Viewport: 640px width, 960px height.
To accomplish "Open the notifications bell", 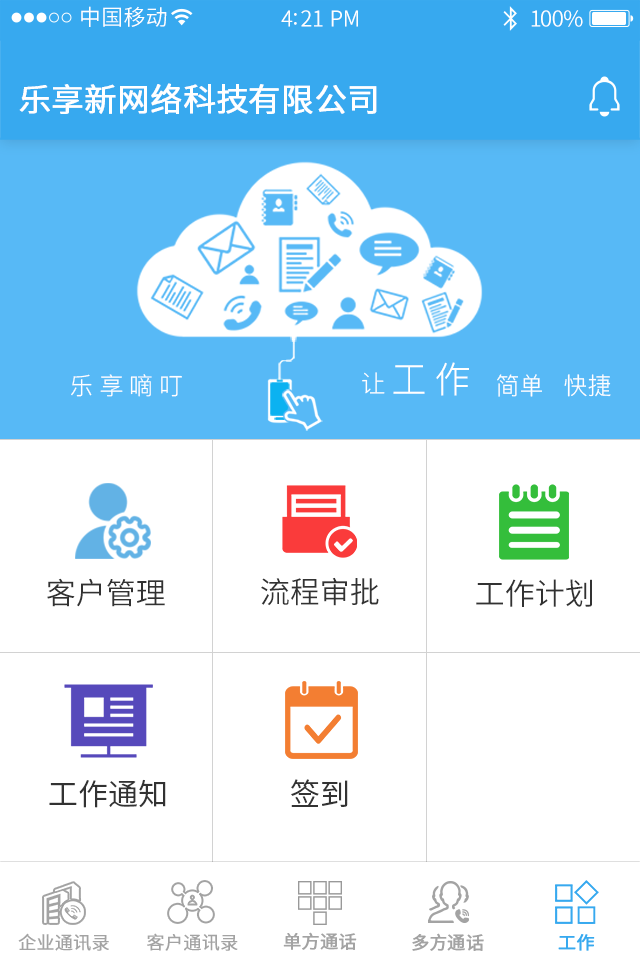I will (603, 97).
